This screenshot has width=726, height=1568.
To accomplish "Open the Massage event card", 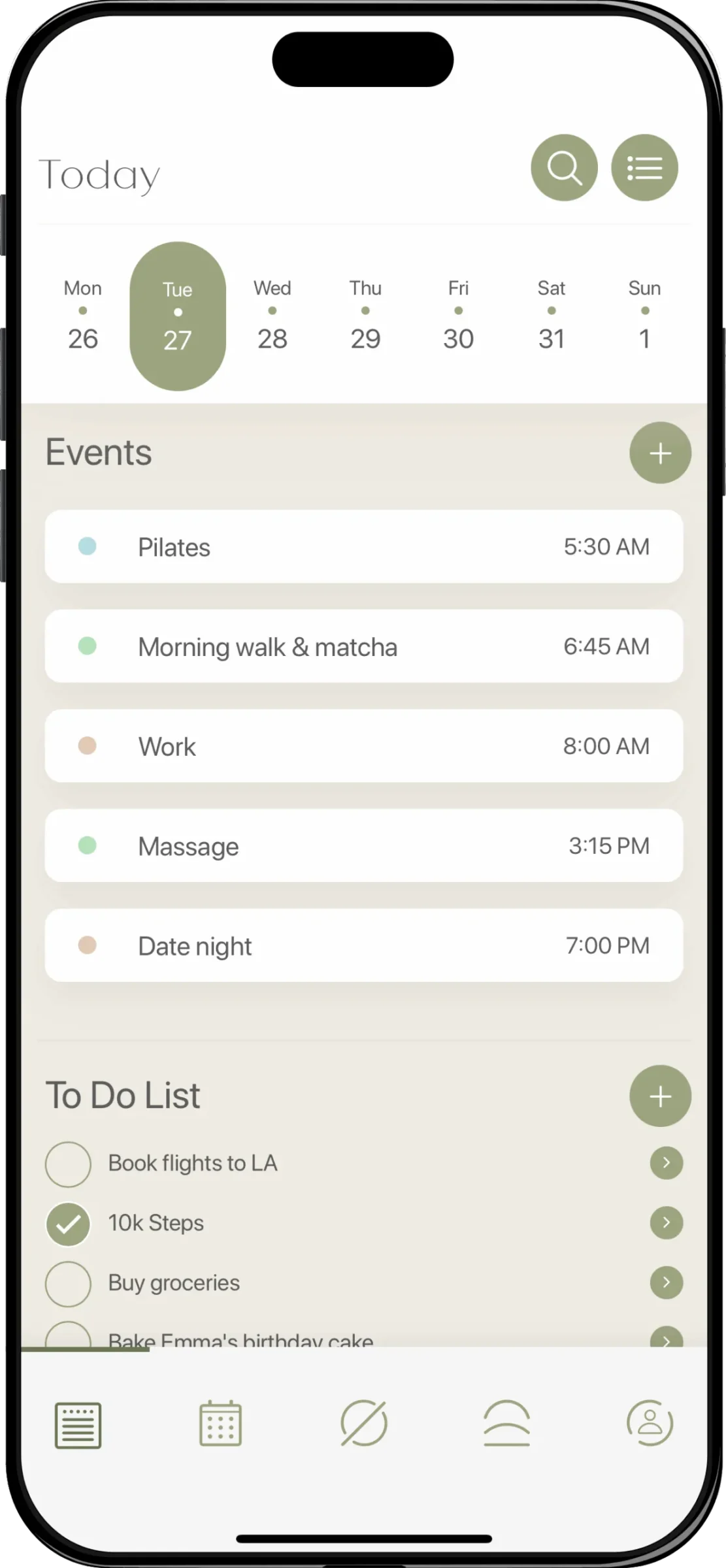I will 363,846.
